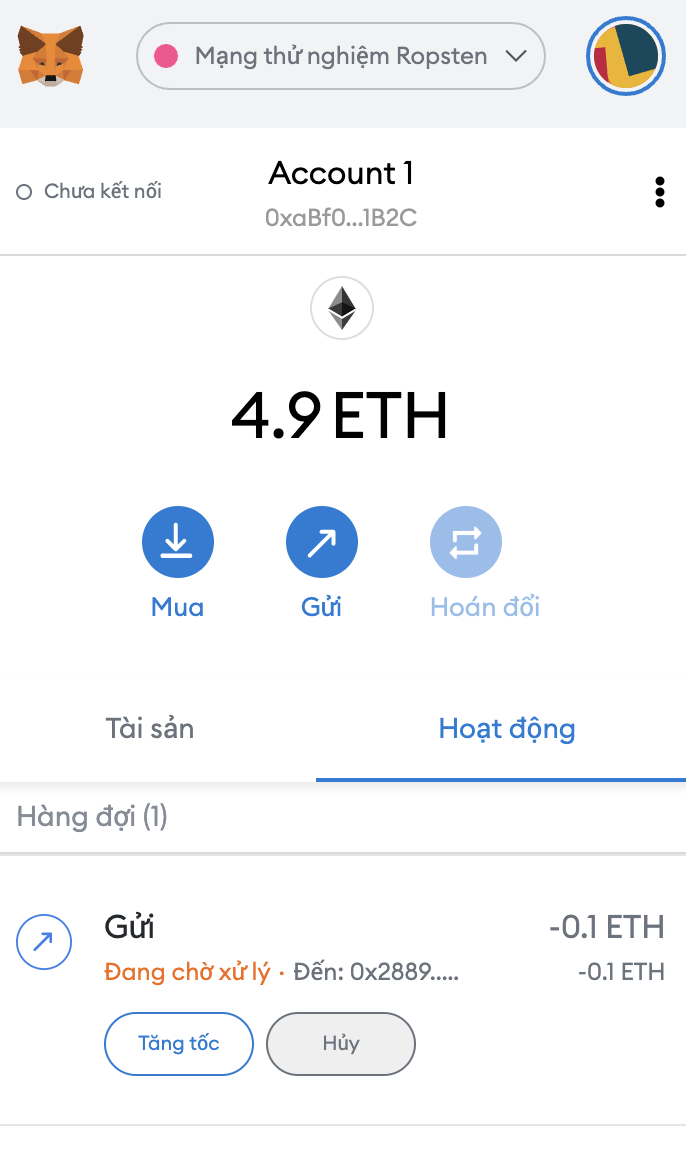Tap the Hoán đổi swap button
The height and width of the screenshot is (1158, 686).
coord(465,544)
